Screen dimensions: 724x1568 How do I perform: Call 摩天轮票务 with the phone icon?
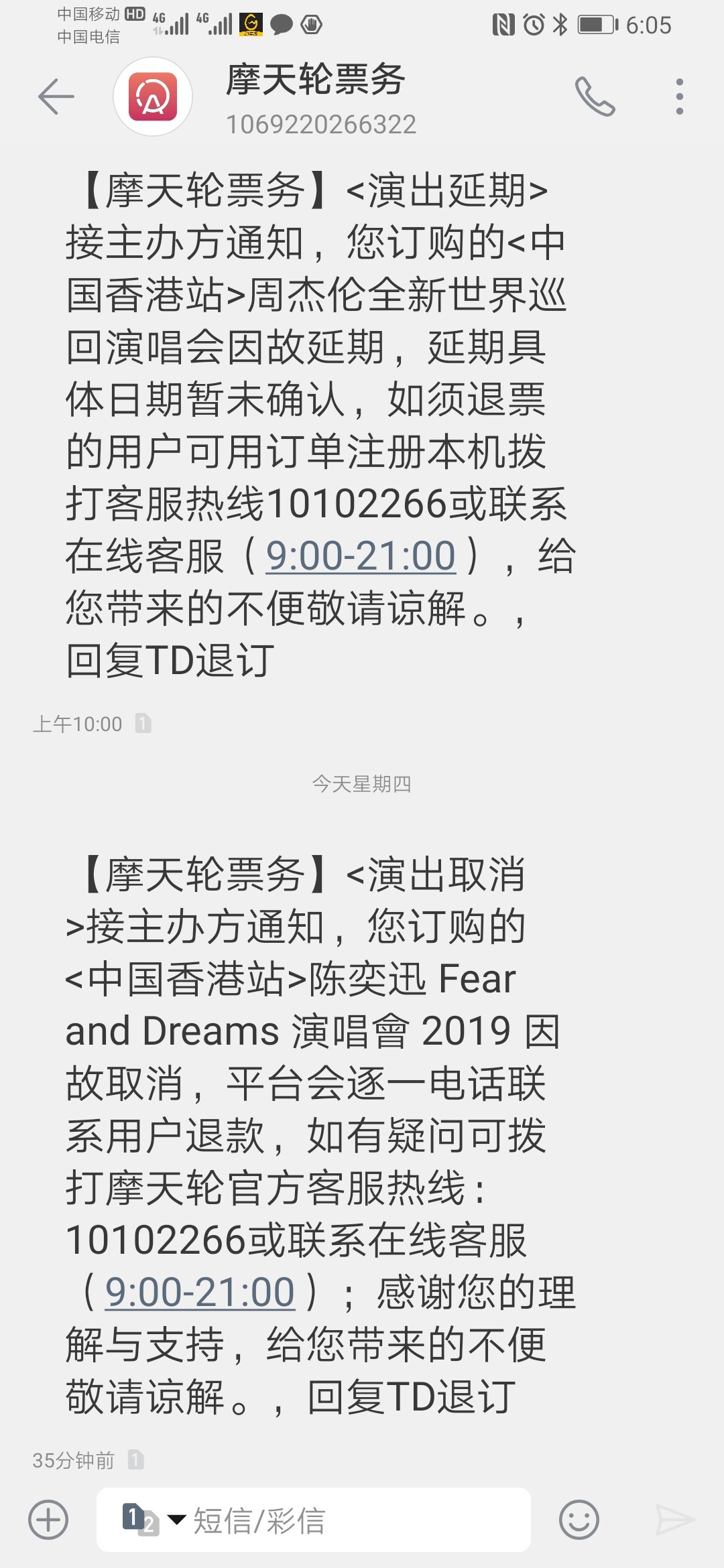(595, 97)
